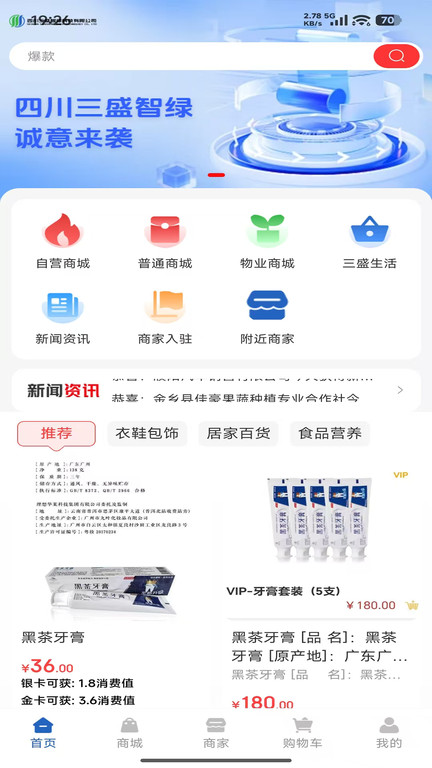The image size is (432, 768).
Task: Select the 食品营养 category chip
Action: point(330,433)
